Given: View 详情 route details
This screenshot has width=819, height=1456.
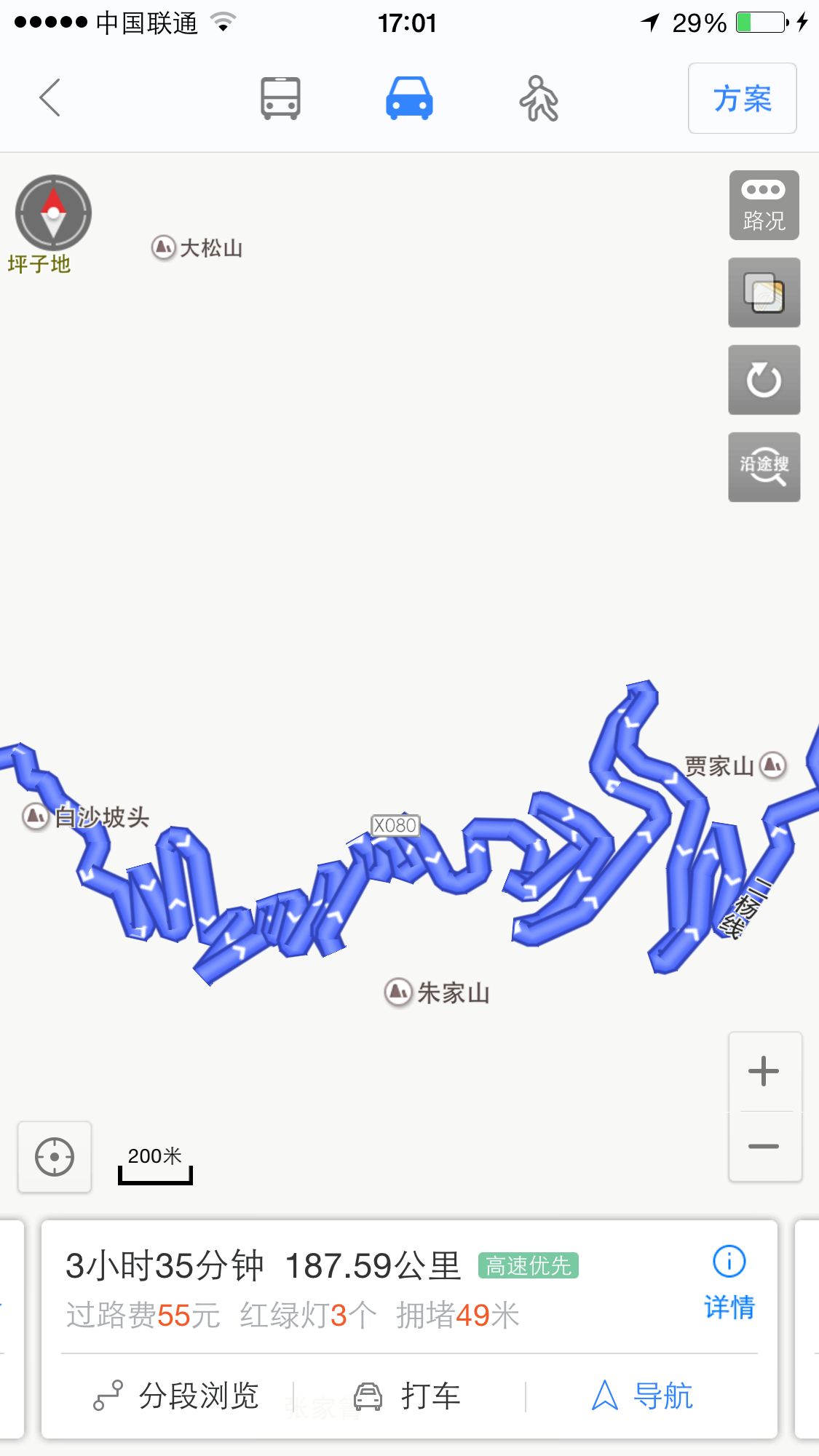Looking at the screenshot, I should tap(729, 1282).
